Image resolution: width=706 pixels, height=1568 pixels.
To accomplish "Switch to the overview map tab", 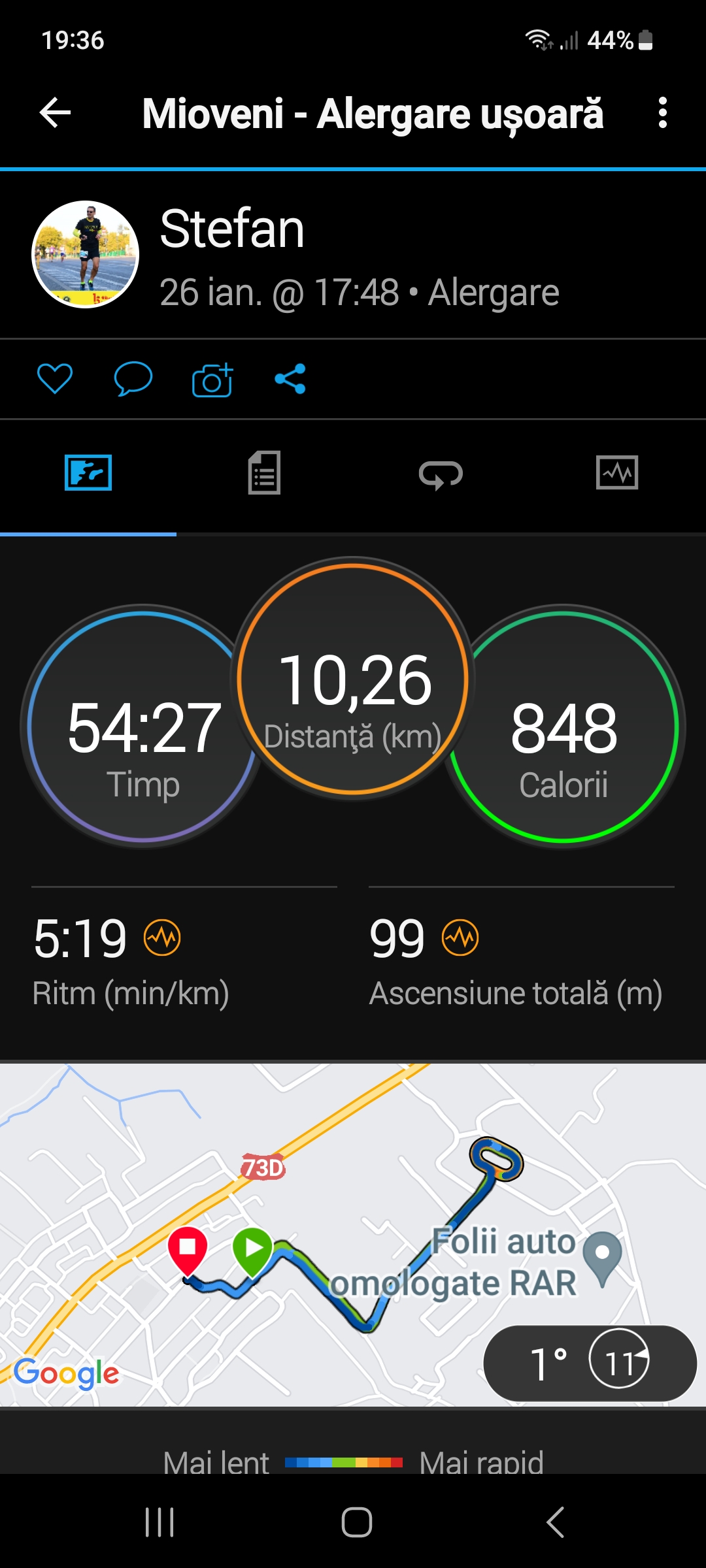I will [88, 473].
